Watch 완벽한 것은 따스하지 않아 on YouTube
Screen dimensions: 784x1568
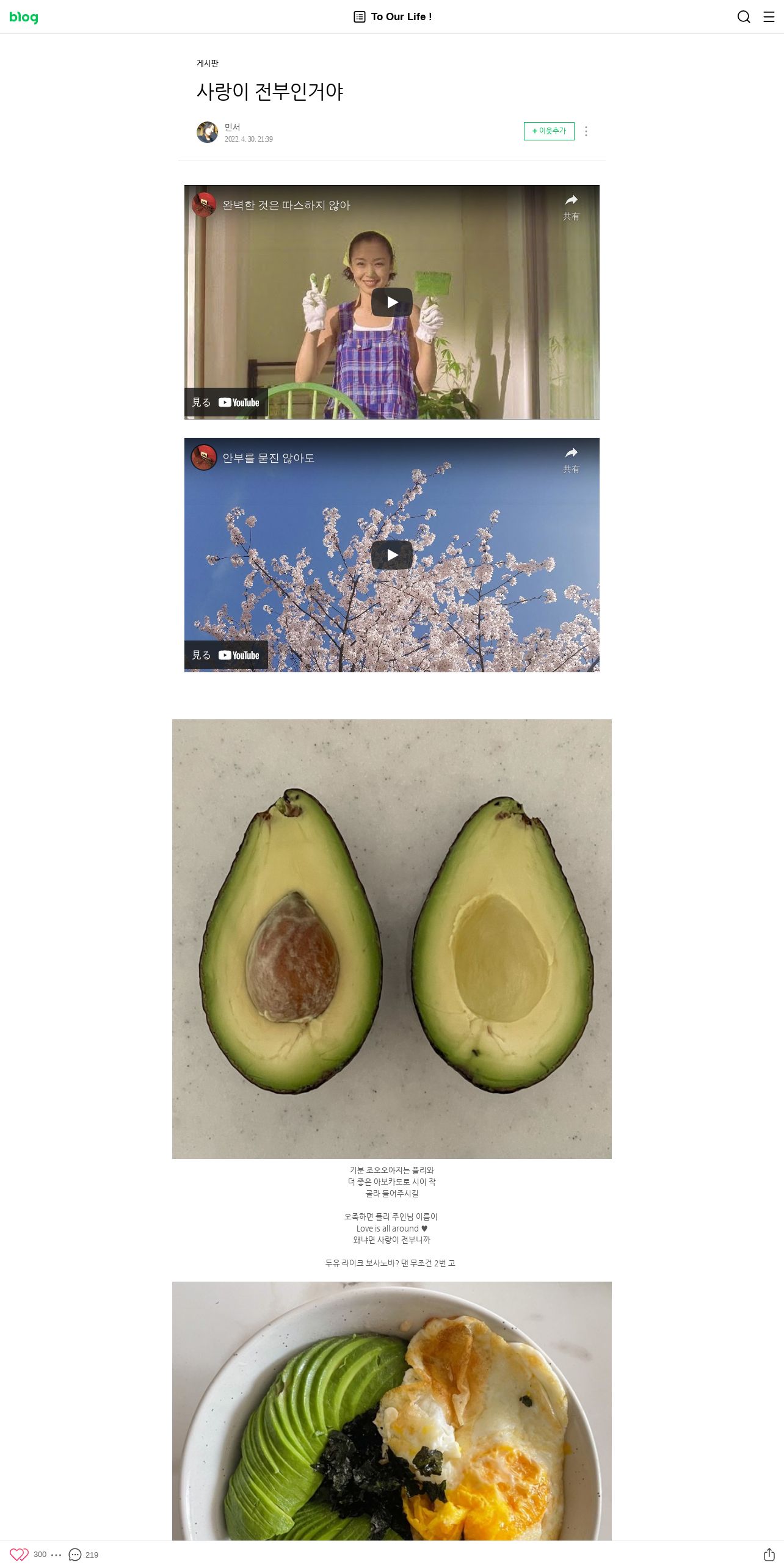(226, 402)
